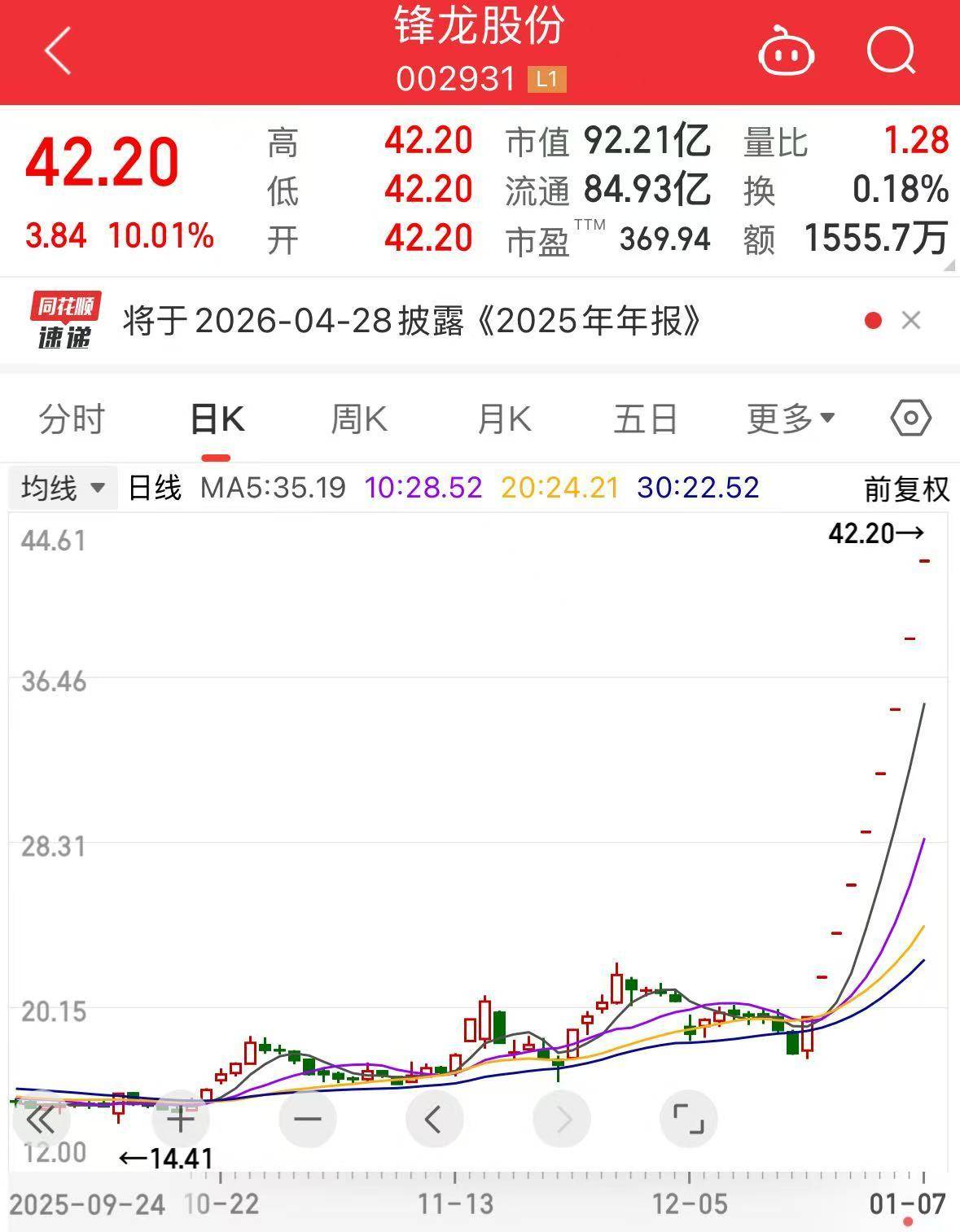Image resolution: width=960 pixels, height=1232 pixels.
Task: Pan chart left with the left arrow
Action: pos(434,1120)
